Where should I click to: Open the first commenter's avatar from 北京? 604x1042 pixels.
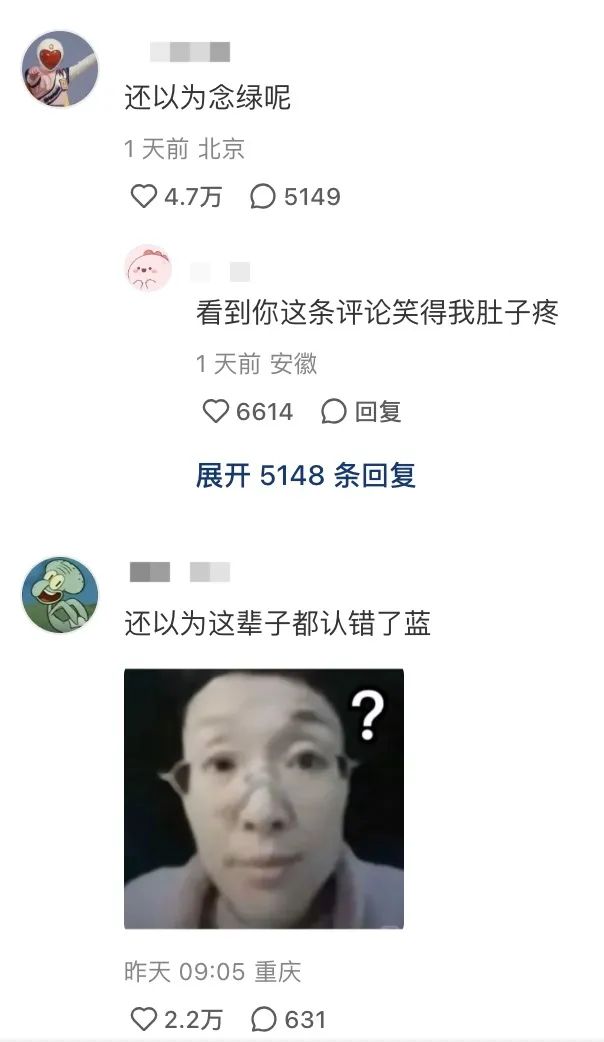[x=60, y=69]
